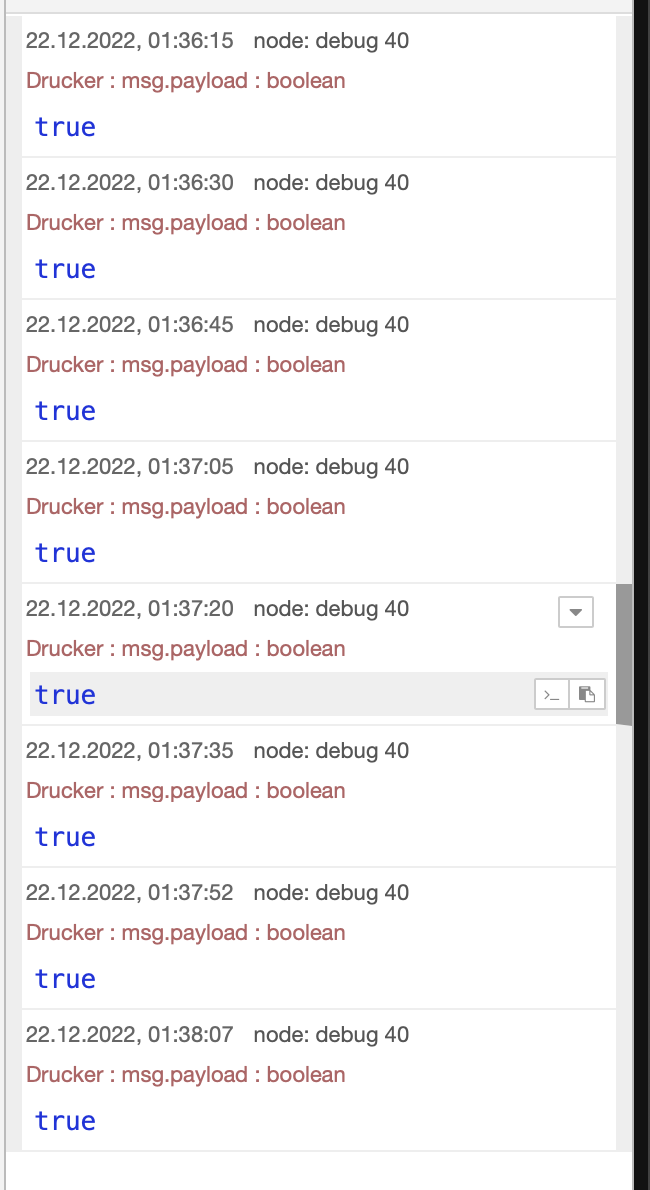The width and height of the screenshot is (650, 1190).
Task: Open the dropdown menu on the 01:37:20 message
Action: click(x=576, y=611)
